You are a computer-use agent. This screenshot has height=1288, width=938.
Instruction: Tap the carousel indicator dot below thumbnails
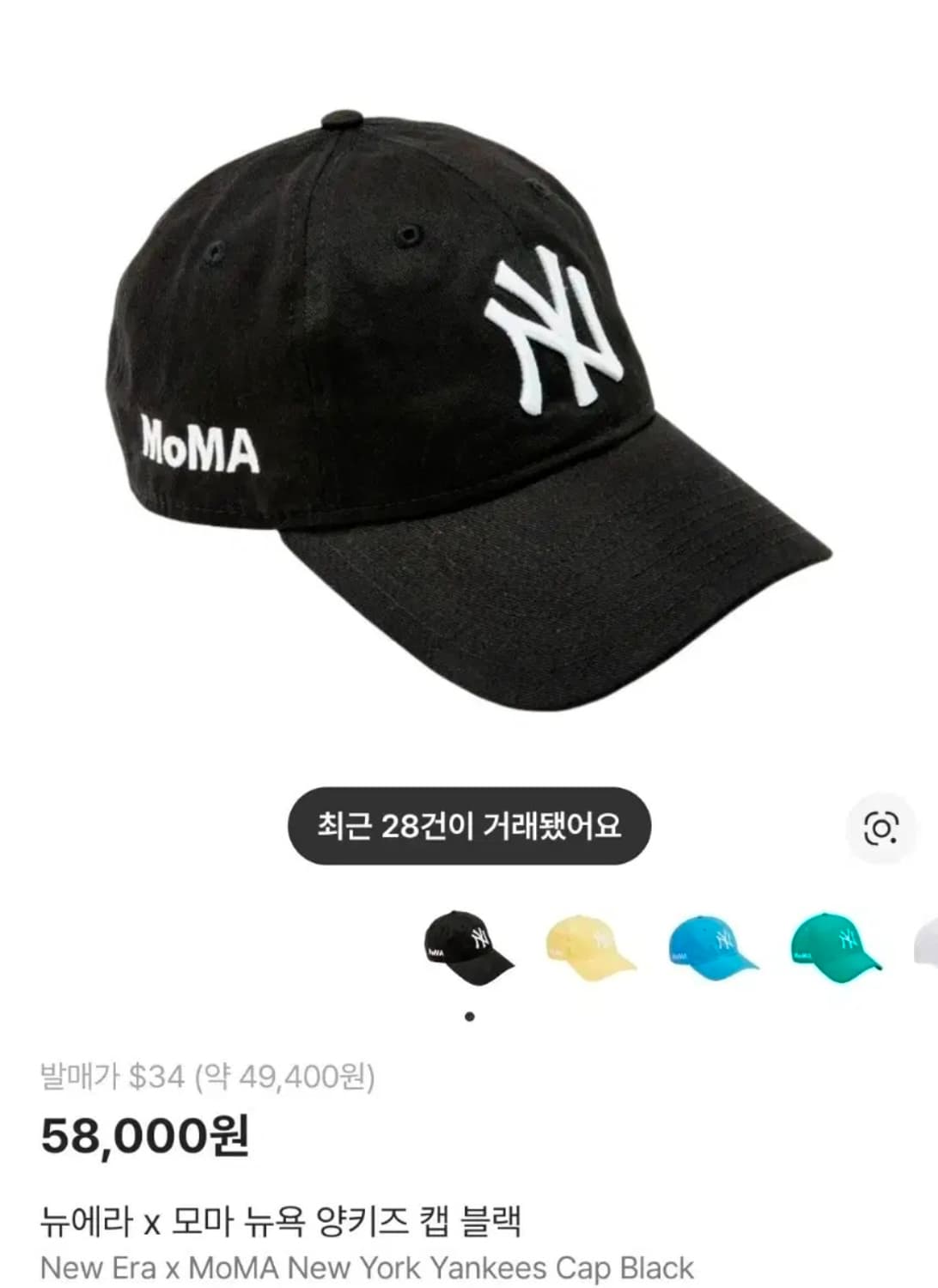point(469,1016)
